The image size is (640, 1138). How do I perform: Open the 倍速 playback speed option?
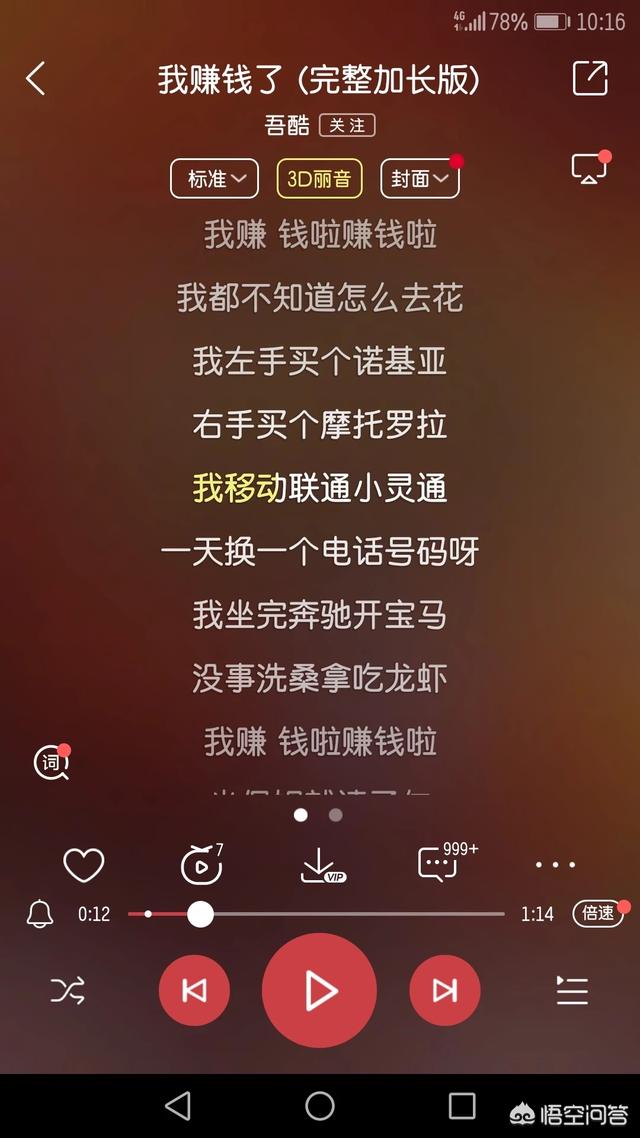[598, 913]
